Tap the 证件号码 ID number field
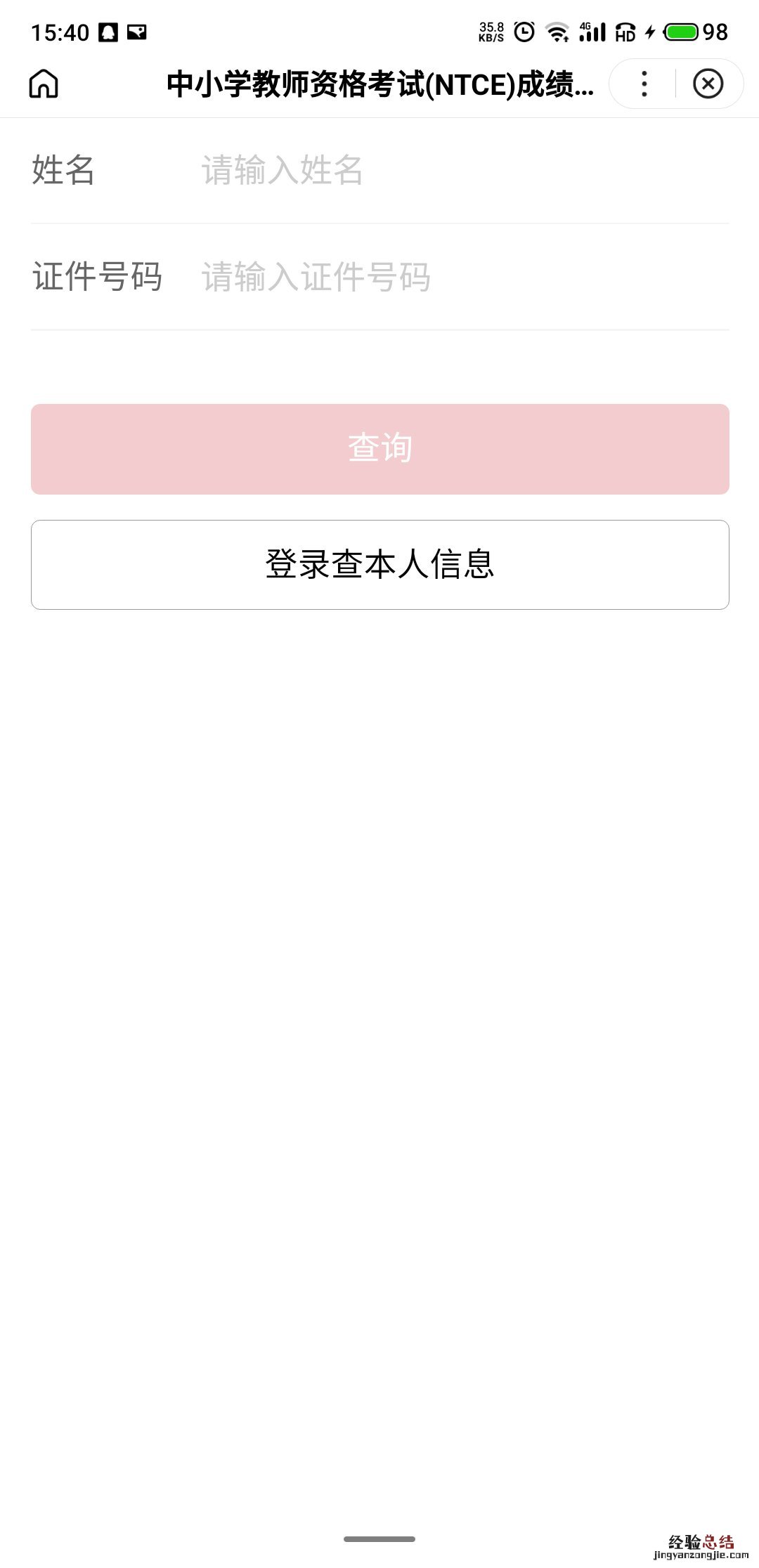The width and height of the screenshot is (759, 1568). tap(464, 277)
